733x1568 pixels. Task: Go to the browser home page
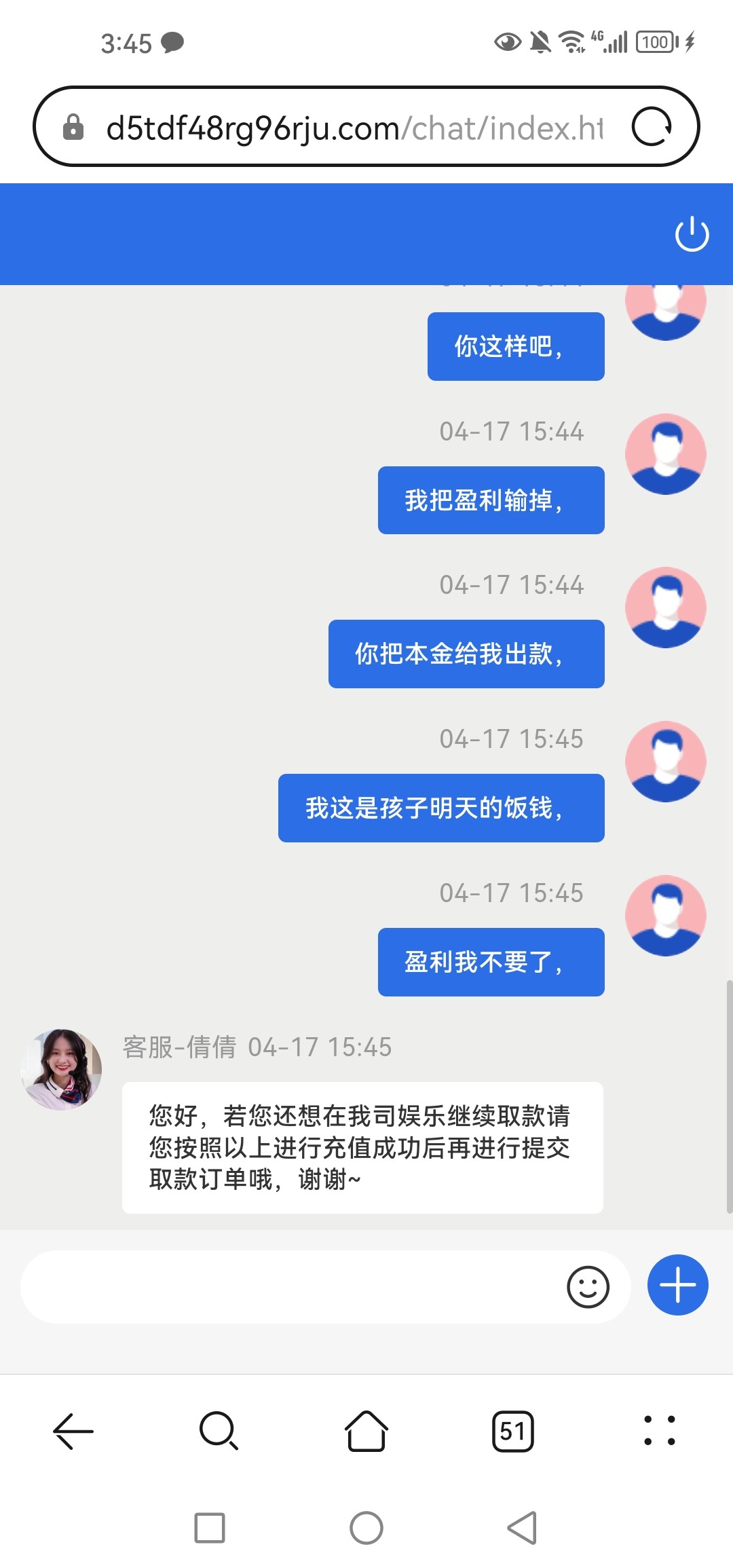point(366,1431)
